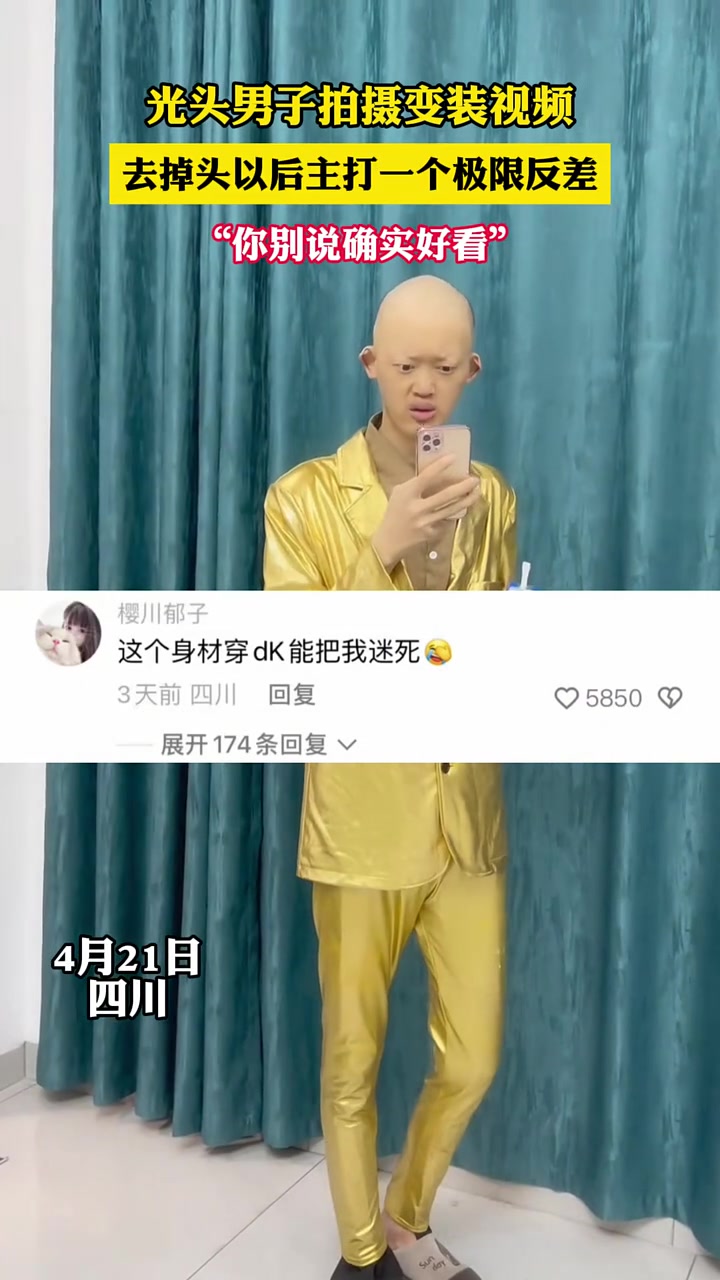
Task: Tap the crying-laughing emoji in the comment
Action: click(x=437, y=653)
